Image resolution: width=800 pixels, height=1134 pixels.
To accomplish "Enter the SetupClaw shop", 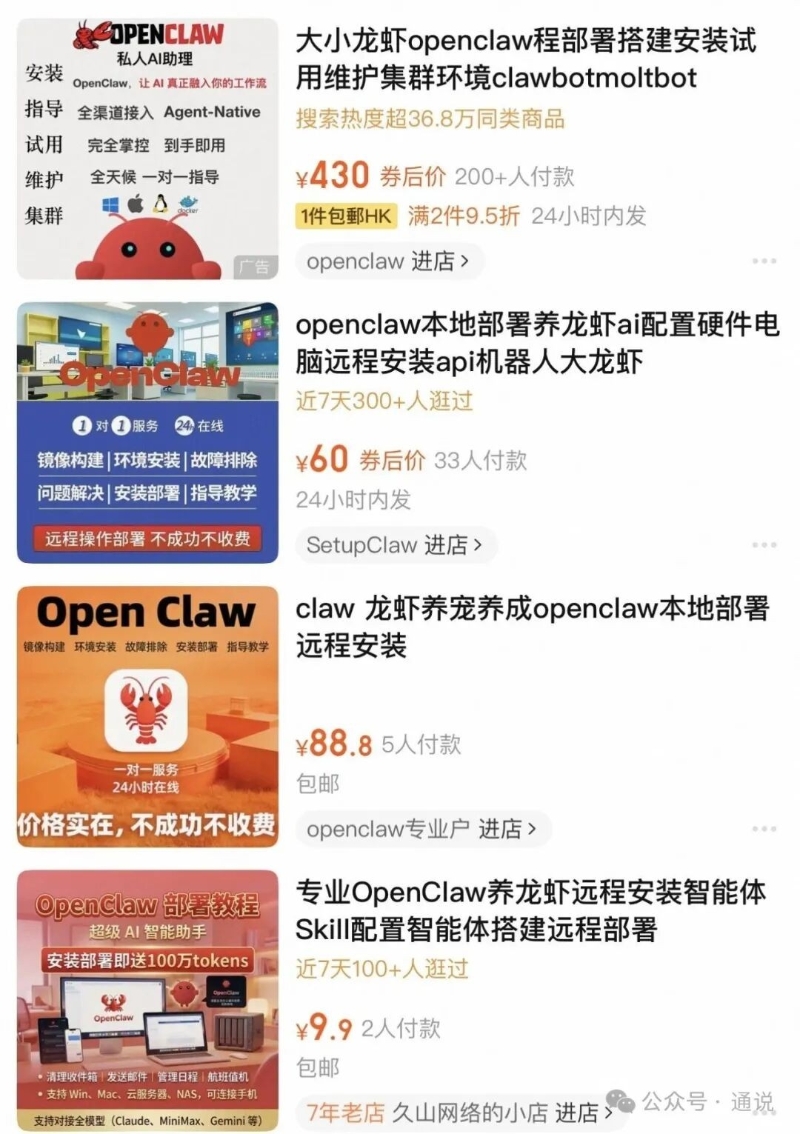I will tap(395, 545).
